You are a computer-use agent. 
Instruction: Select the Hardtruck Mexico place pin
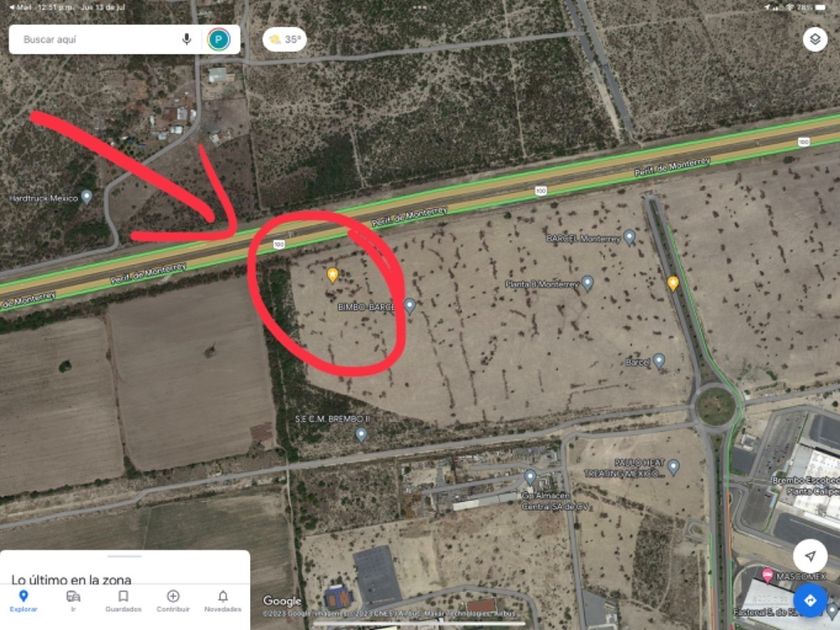[87, 196]
